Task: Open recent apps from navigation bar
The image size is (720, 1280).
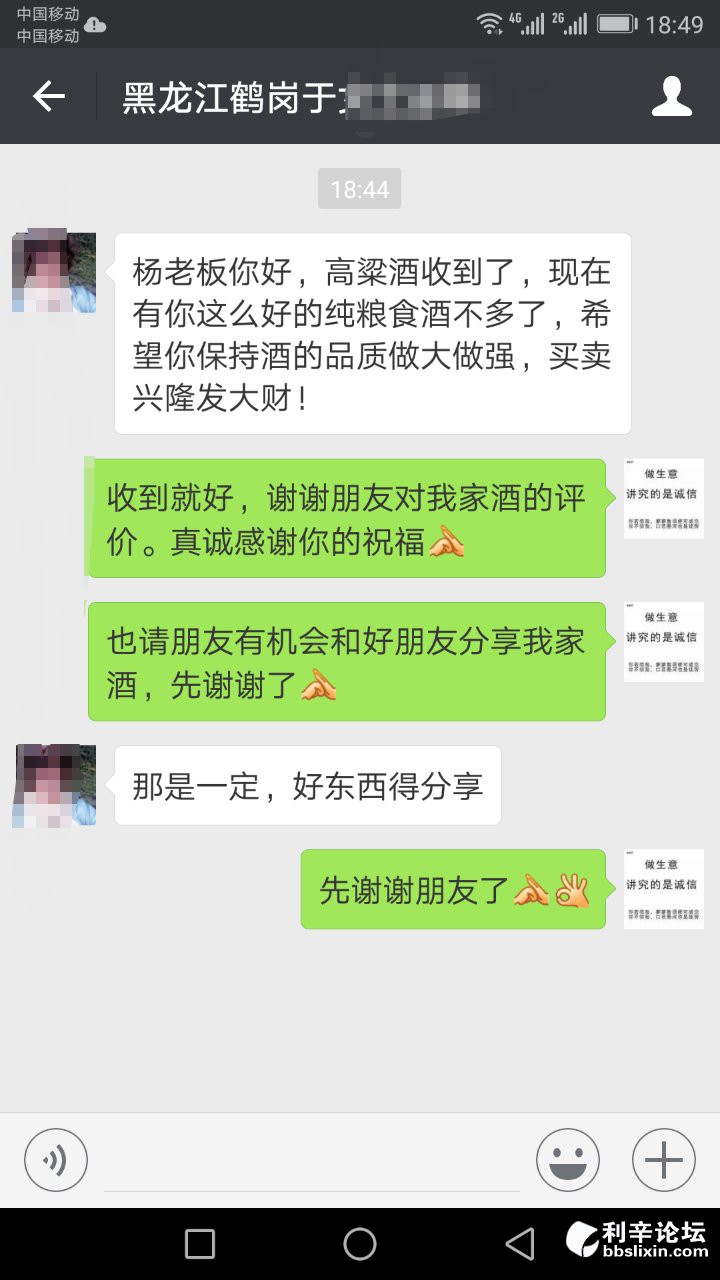Action: 200,1244
